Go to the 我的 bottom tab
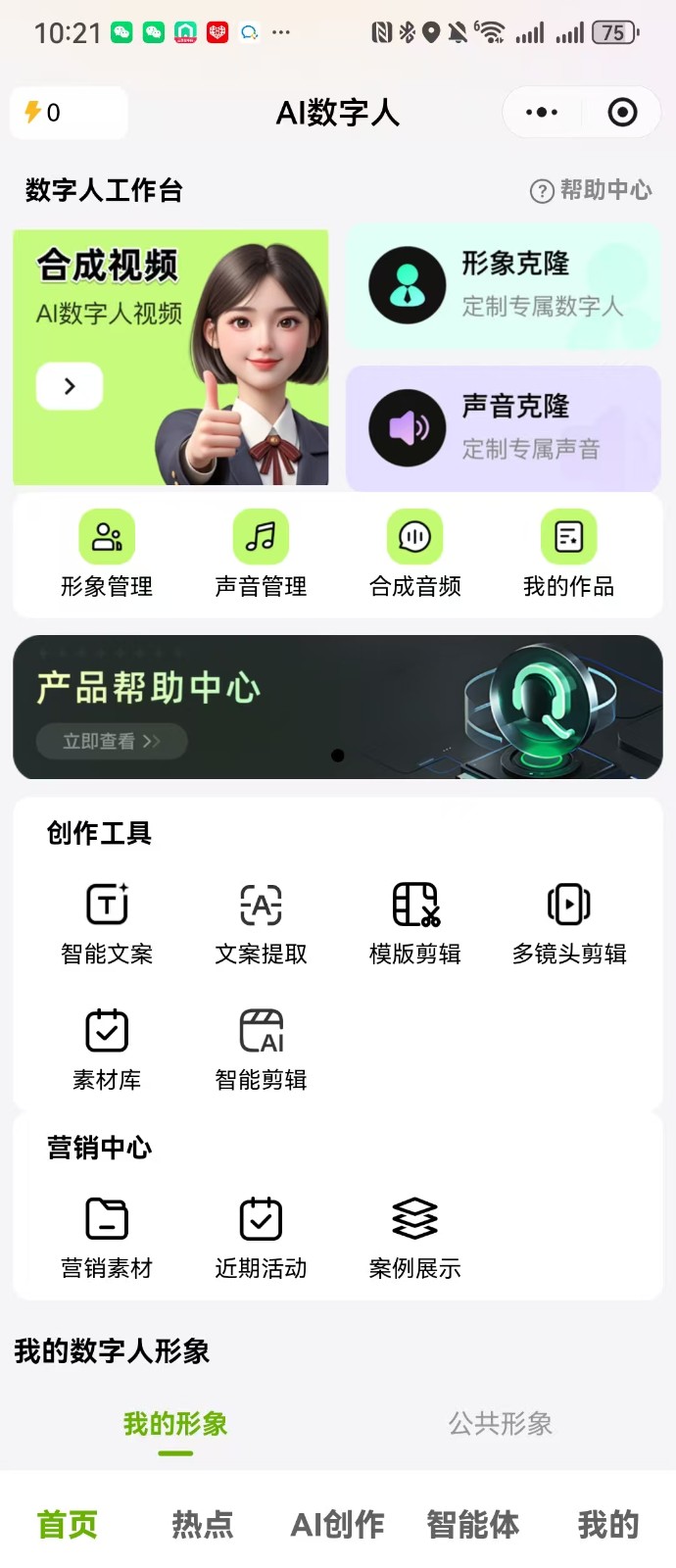Screen dimensions: 676x1568 pos(607,1524)
